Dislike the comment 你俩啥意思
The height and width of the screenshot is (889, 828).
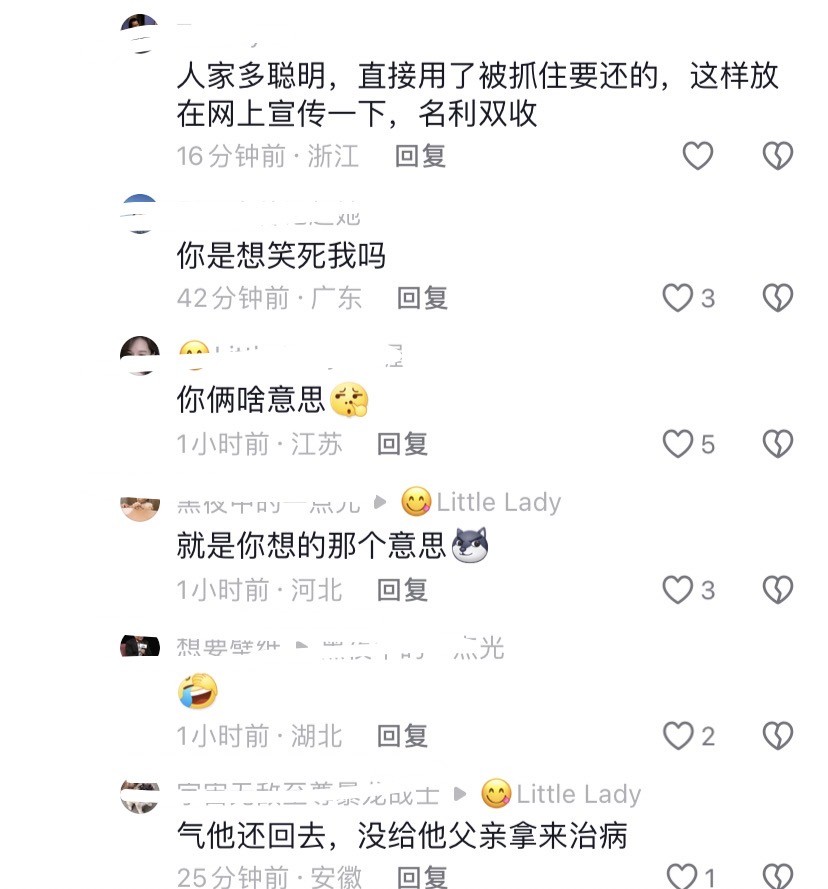pos(778,444)
